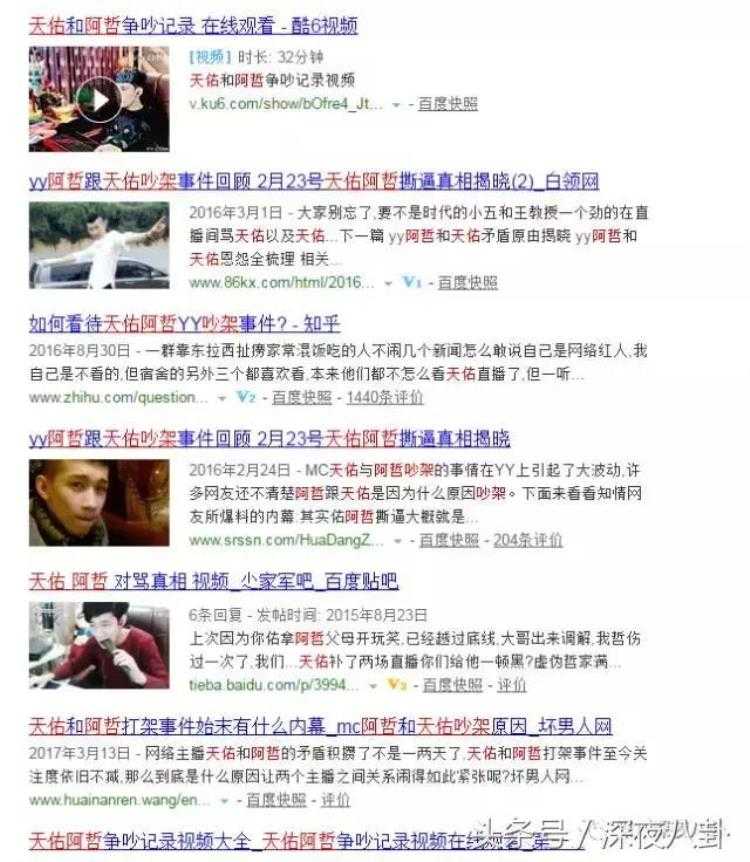
Task: Open 百度快照 for the www.86kx.com result
Action: [x=466, y=283]
